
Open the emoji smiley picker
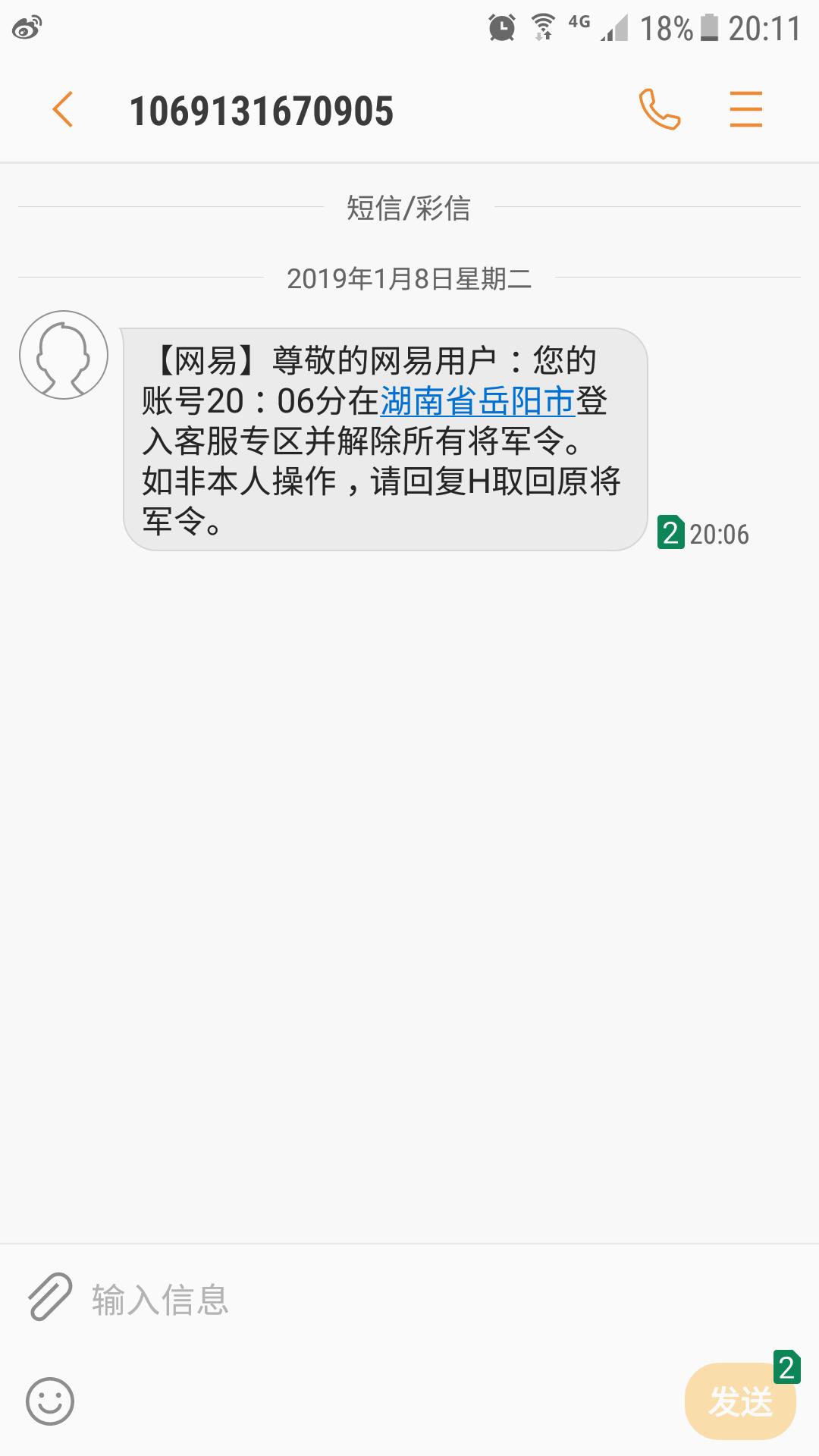click(x=50, y=1401)
